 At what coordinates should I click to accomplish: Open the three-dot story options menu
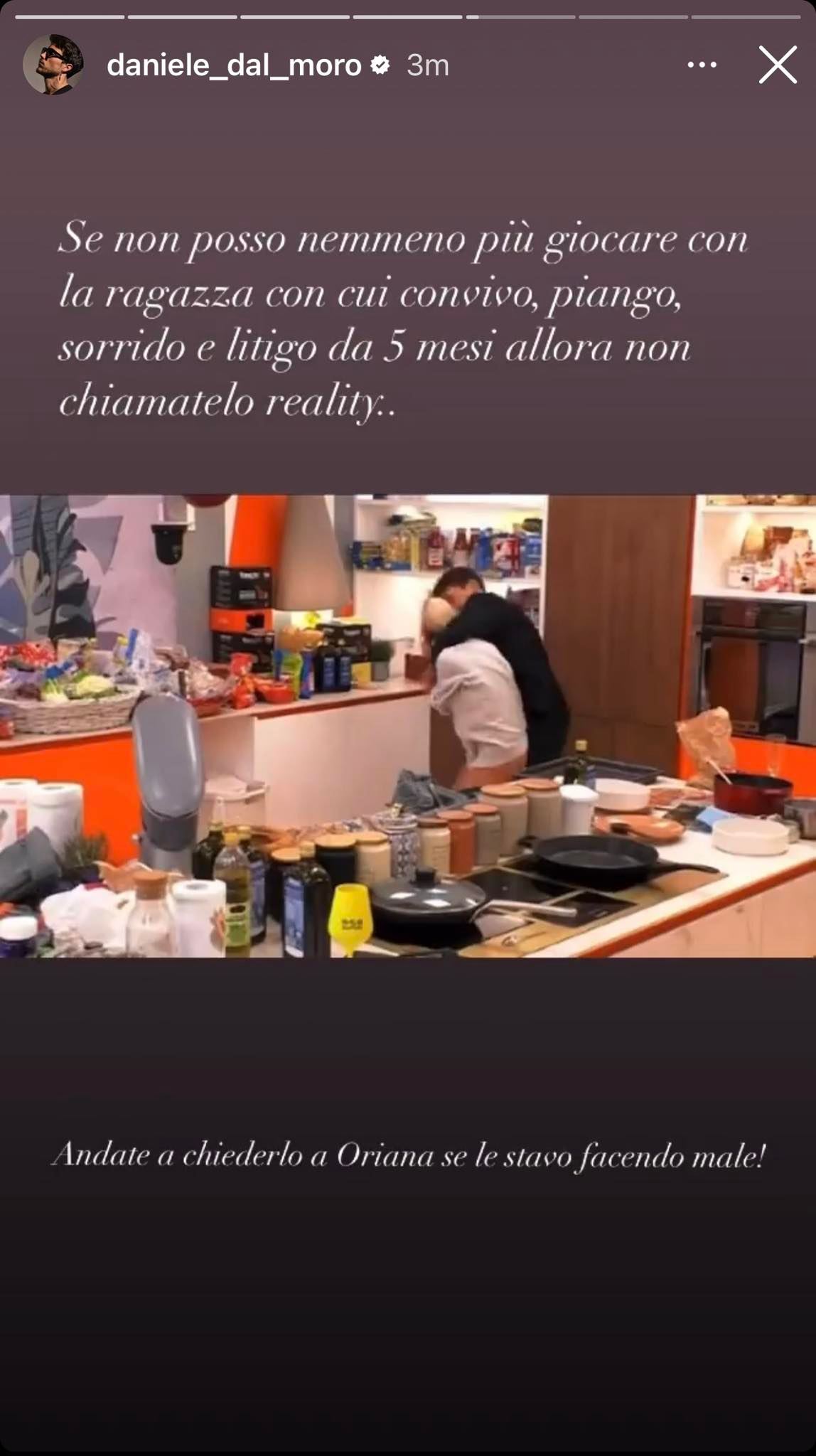click(702, 65)
